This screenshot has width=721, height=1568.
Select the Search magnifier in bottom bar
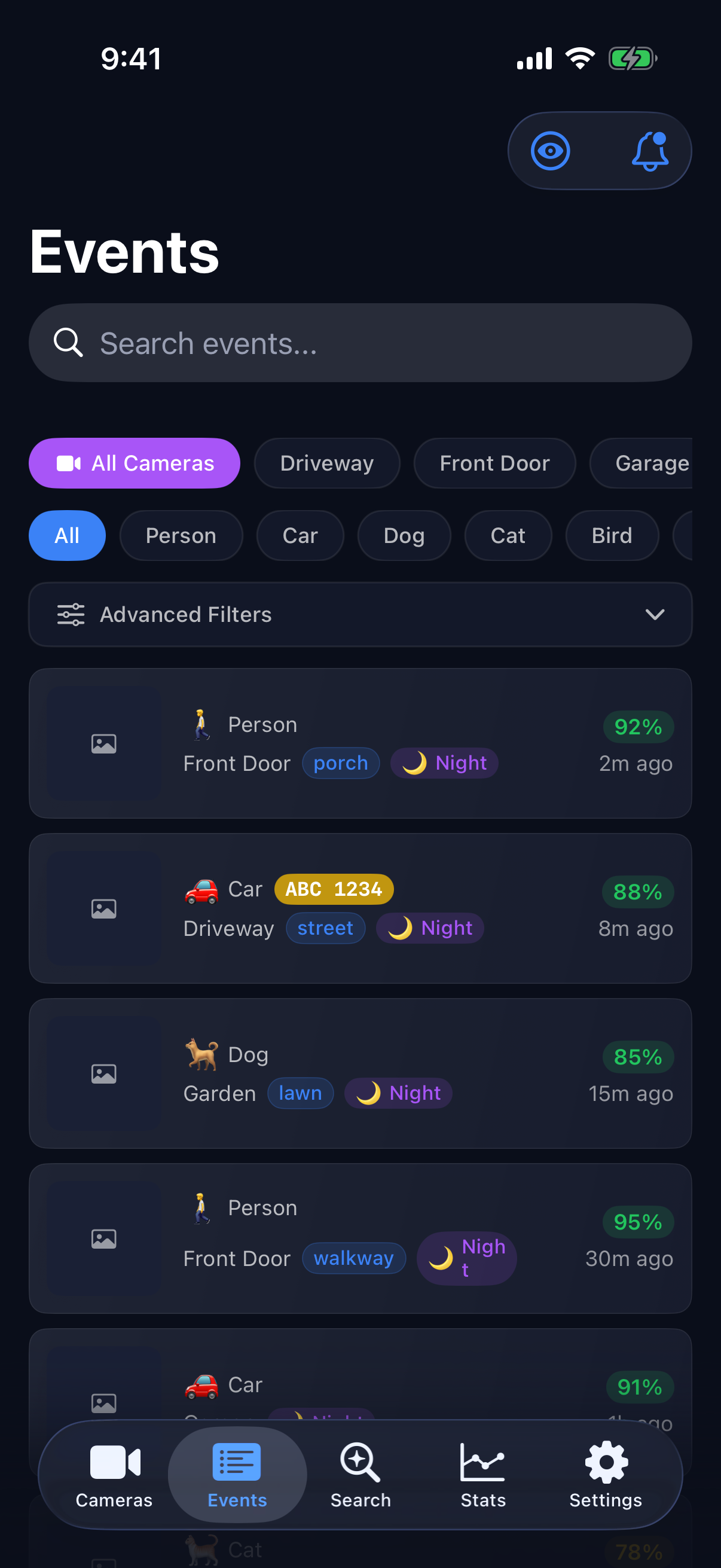click(x=359, y=1462)
